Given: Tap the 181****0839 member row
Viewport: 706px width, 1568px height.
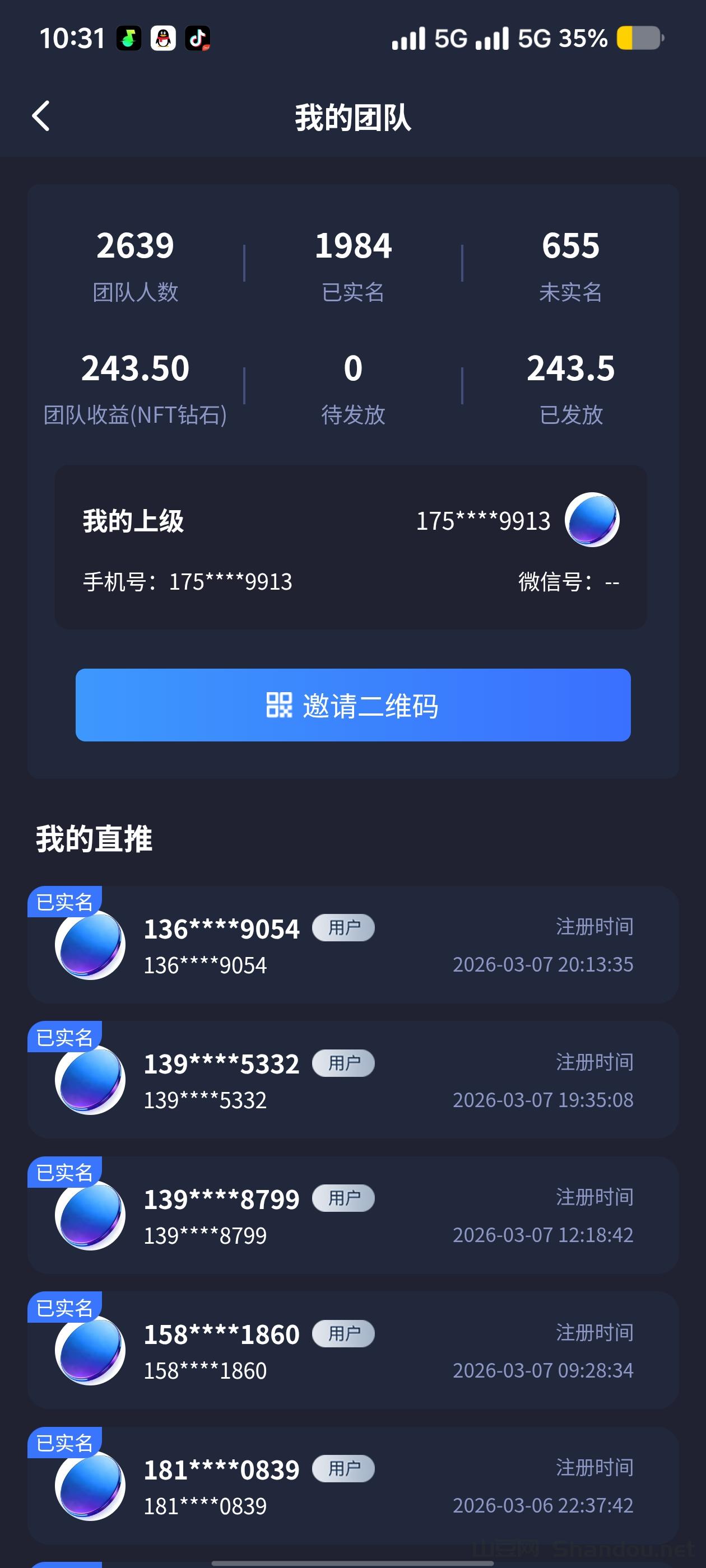Looking at the screenshot, I should (352, 1486).
